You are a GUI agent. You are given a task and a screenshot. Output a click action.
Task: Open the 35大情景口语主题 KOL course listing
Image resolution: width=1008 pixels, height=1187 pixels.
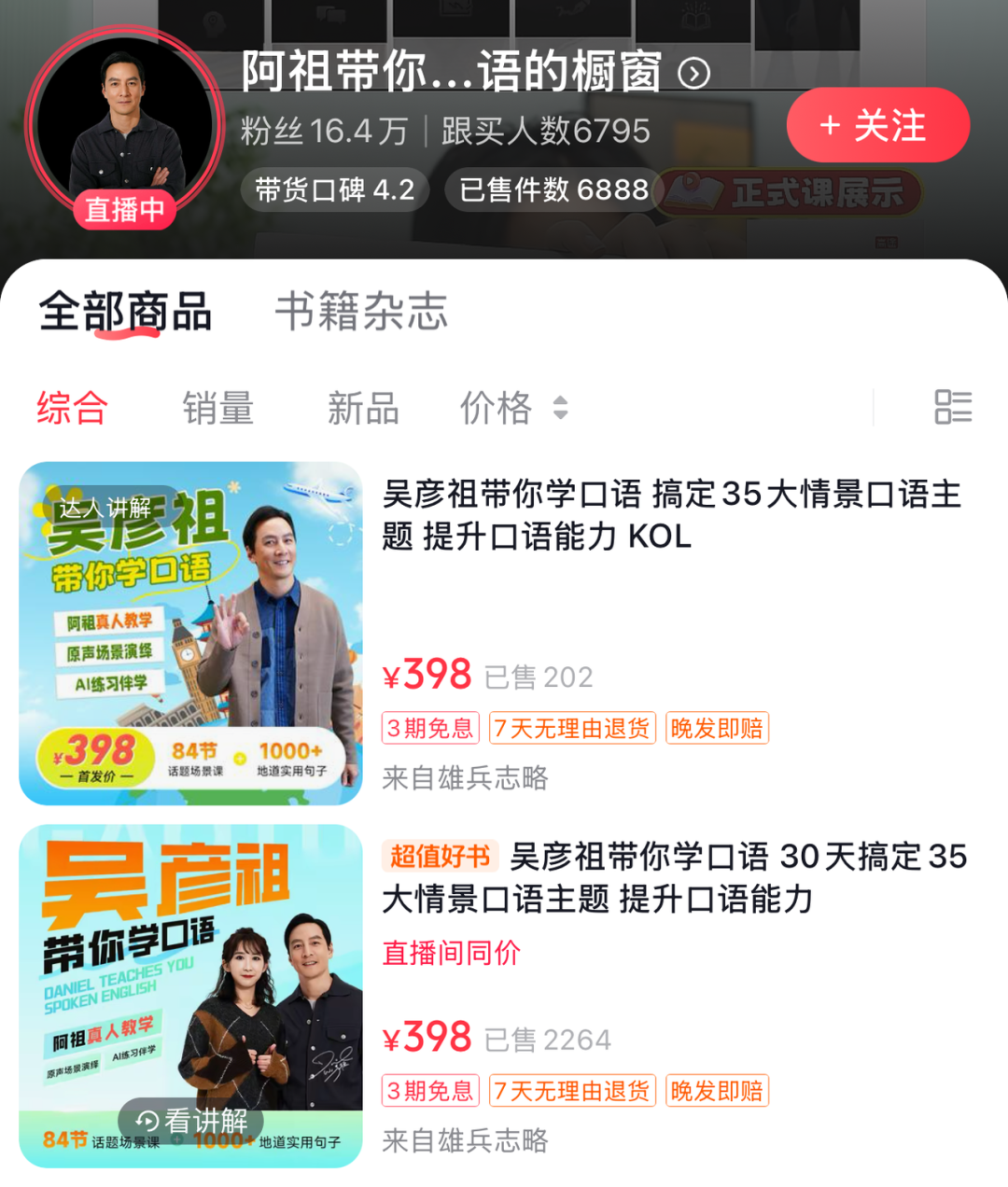pyautogui.click(x=670, y=515)
